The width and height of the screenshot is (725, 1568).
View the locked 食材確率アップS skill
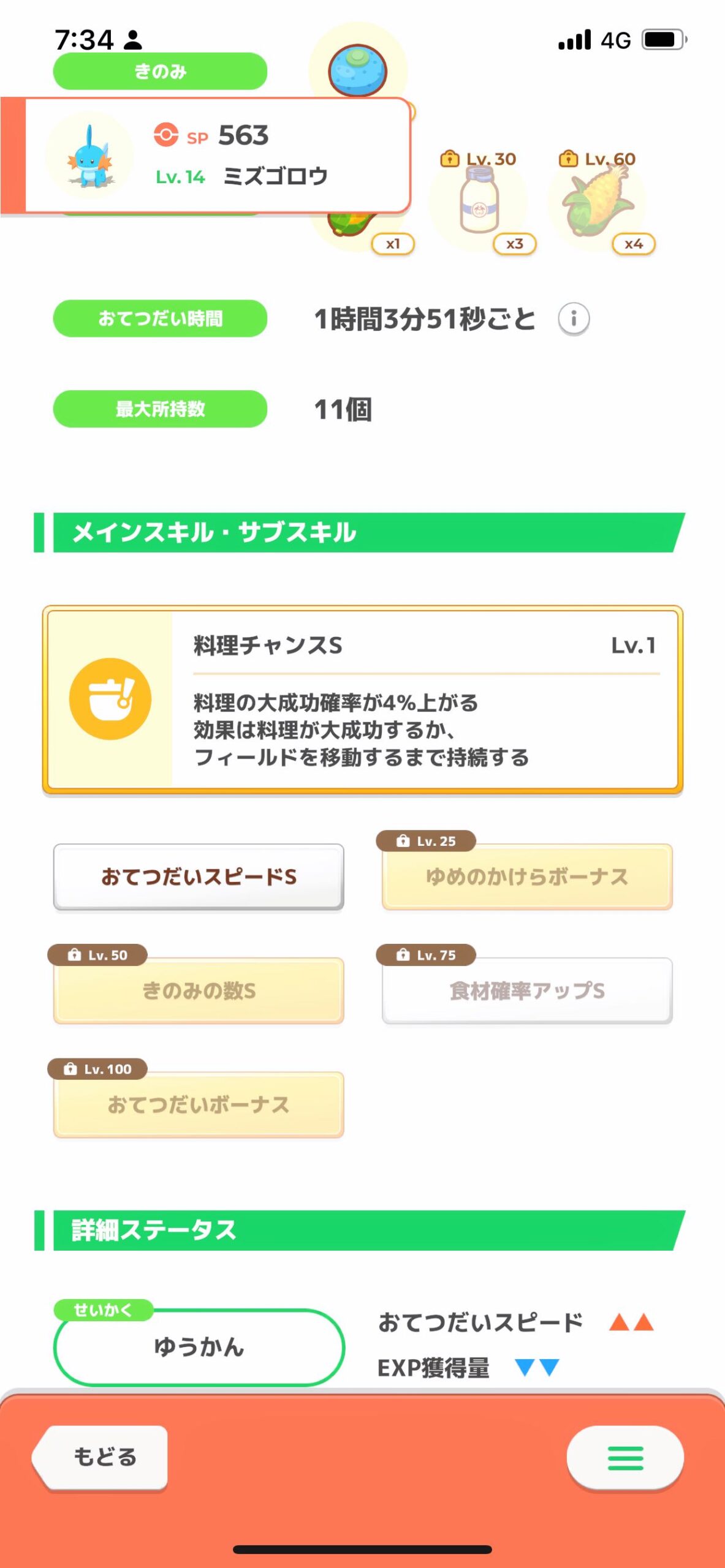[x=527, y=990]
